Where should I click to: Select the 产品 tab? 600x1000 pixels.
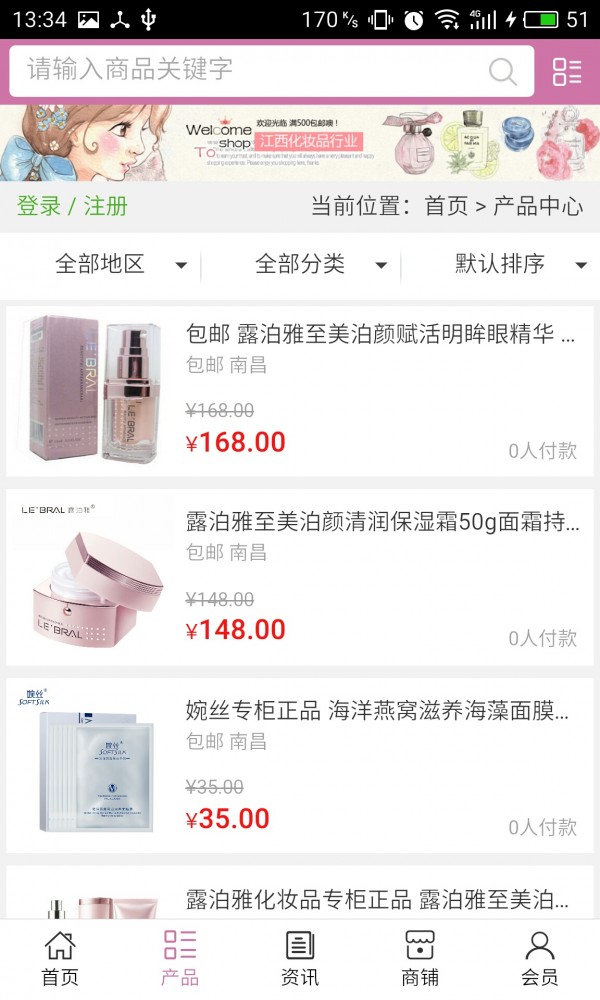click(x=180, y=958)
